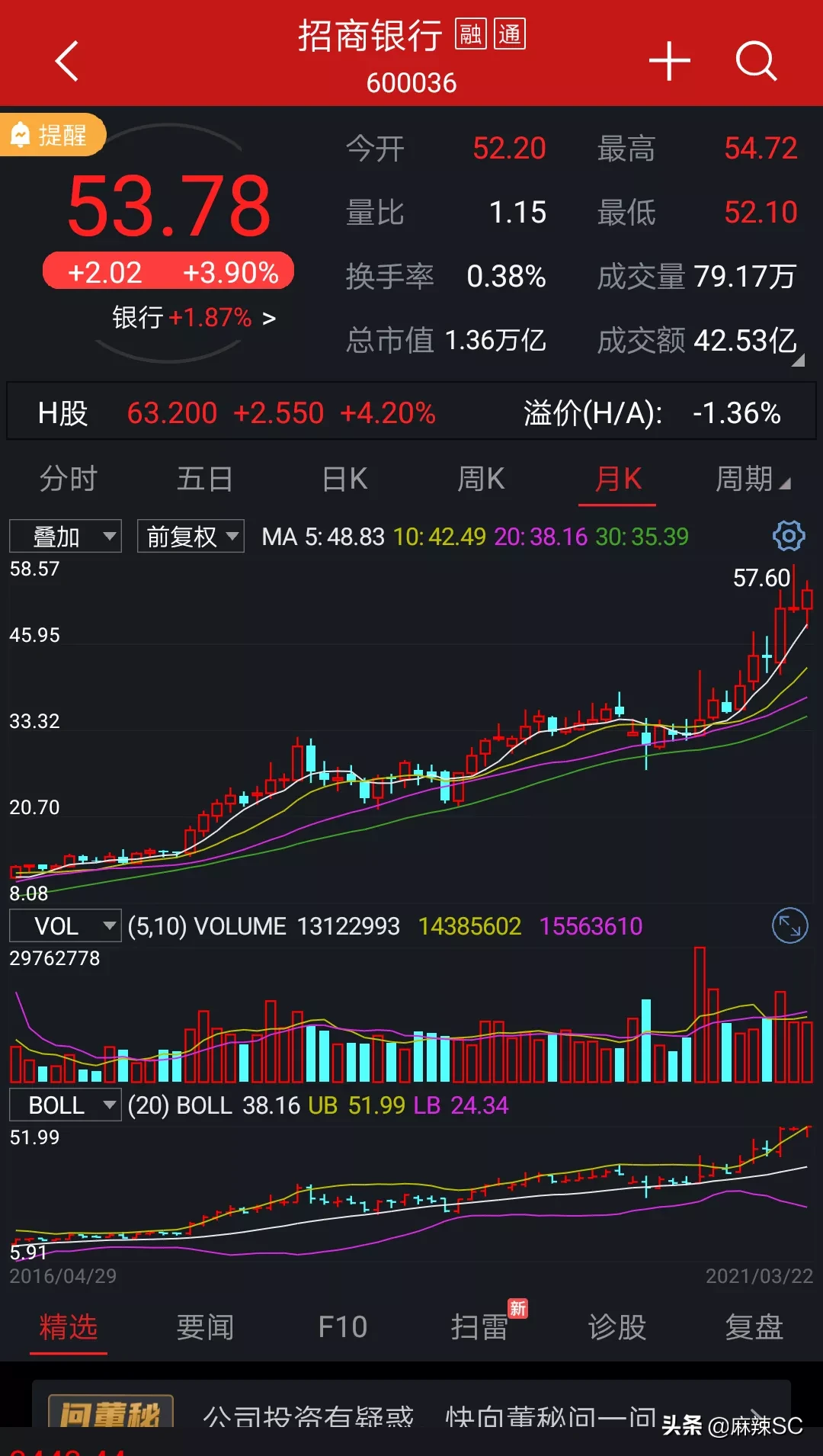Open the 银行 sector link
Image resolution: width=823 pixels, height=1456 pixels.
coord(194,317)
